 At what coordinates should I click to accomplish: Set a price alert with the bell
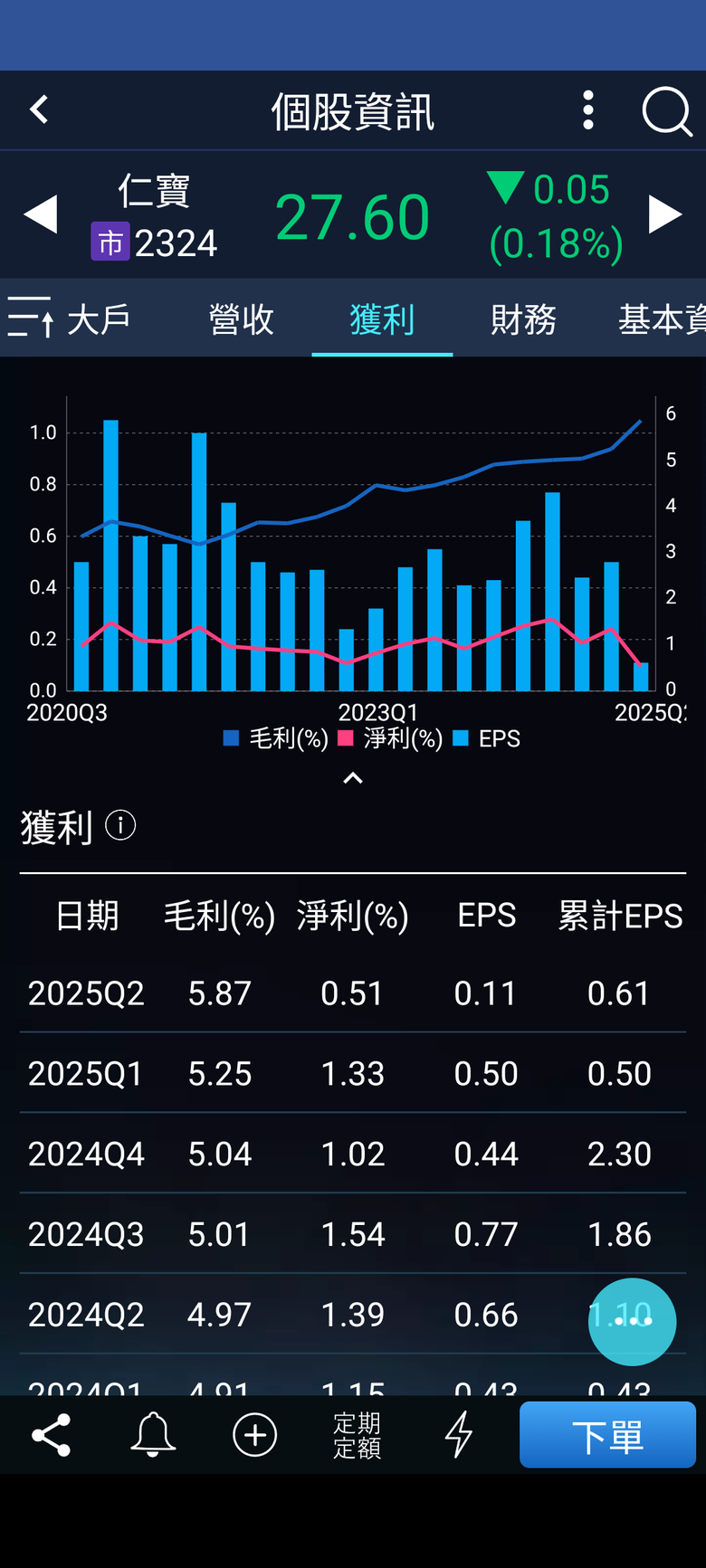click(153, 1435)
